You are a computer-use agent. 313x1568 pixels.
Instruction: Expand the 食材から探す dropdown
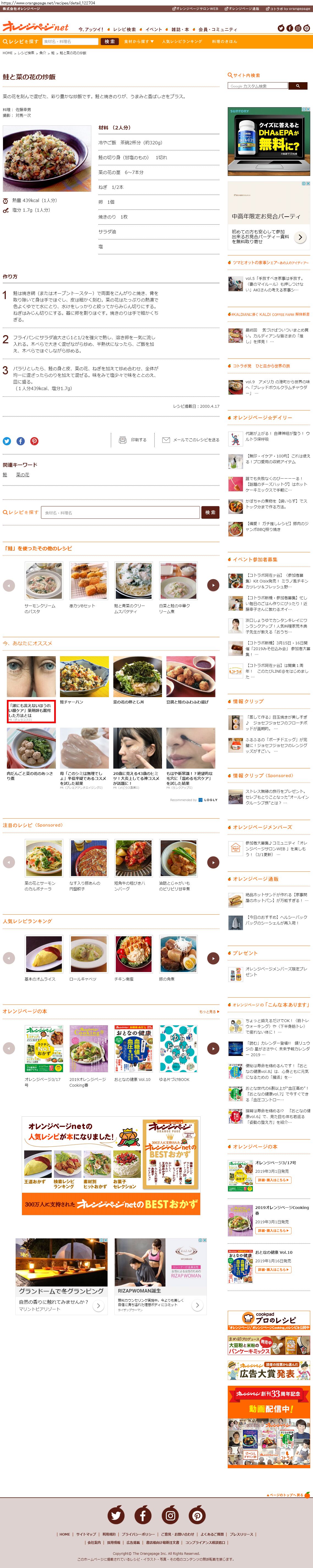(x=139, y=42)
